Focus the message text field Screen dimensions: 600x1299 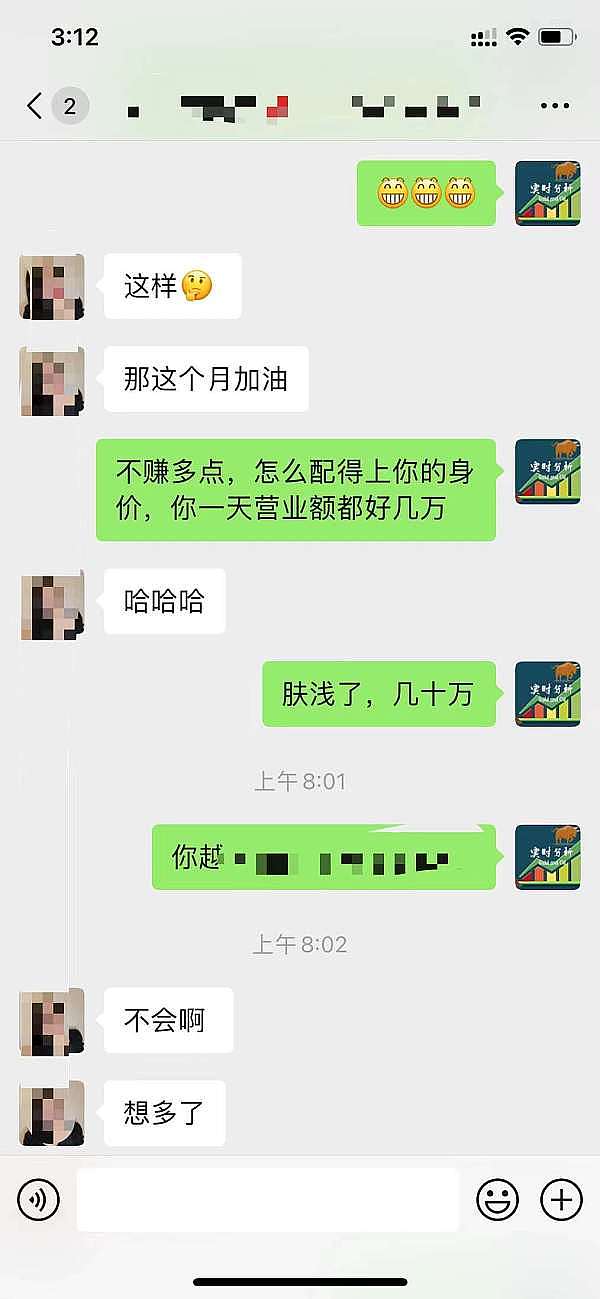[x=267, y=1198]
